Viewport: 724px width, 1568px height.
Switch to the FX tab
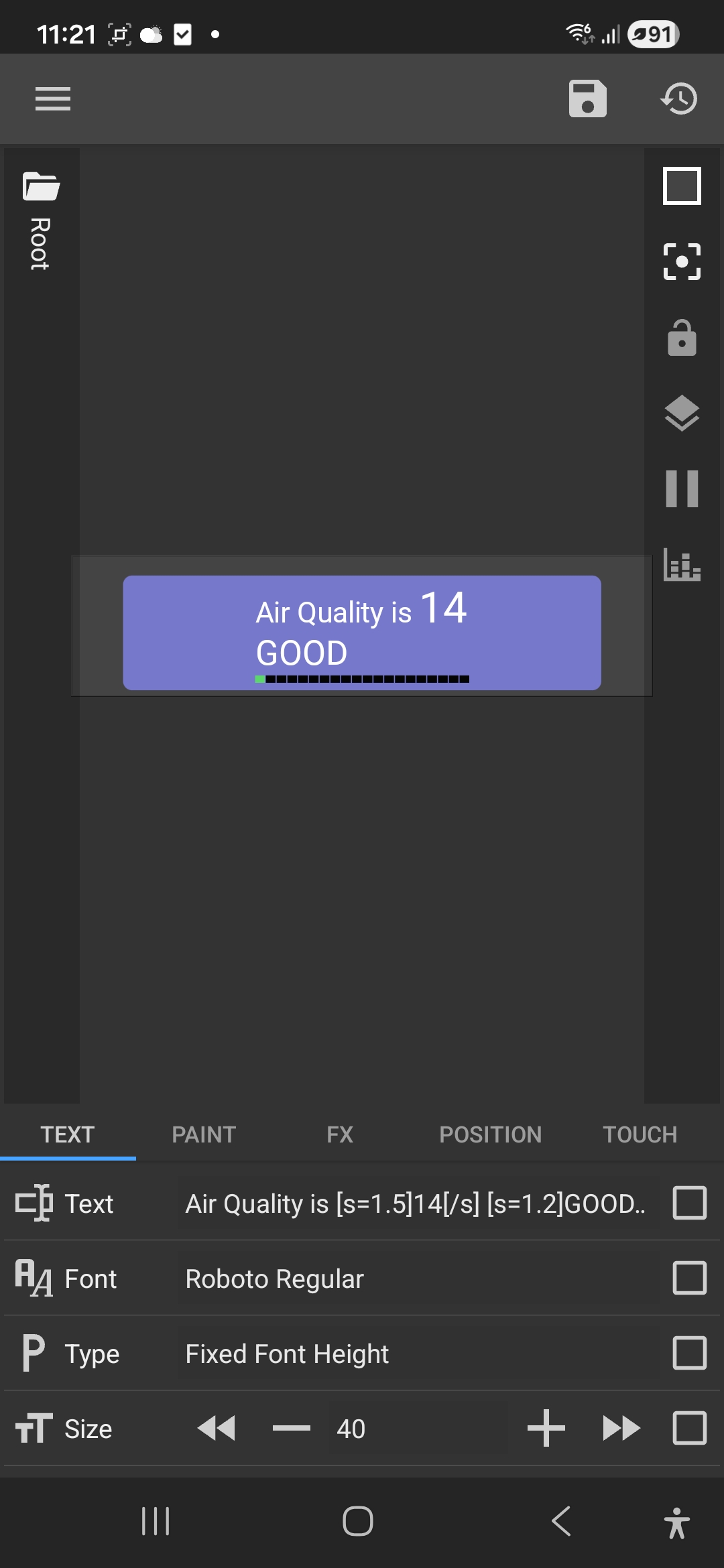click(340, 1134)
